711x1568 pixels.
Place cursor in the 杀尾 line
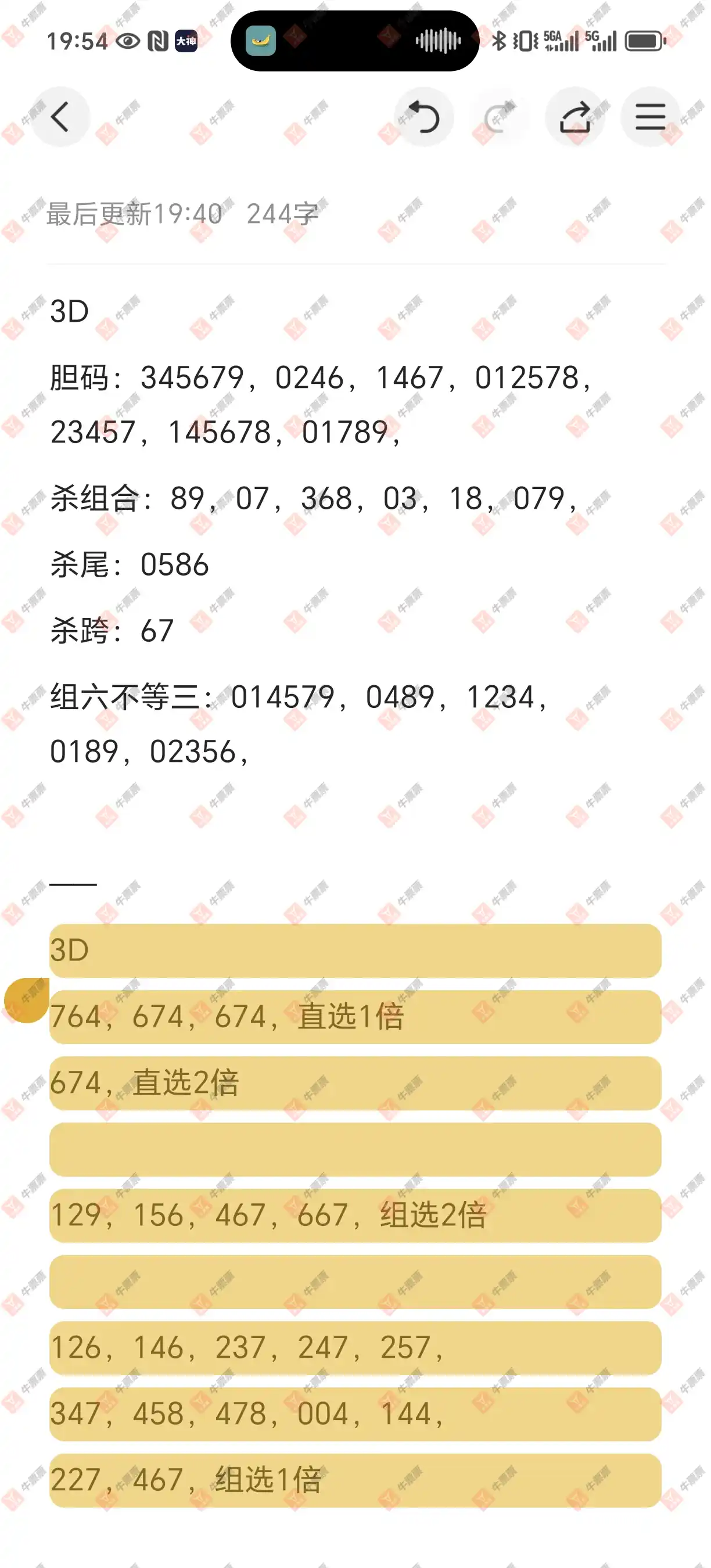[x=129, y=565]
